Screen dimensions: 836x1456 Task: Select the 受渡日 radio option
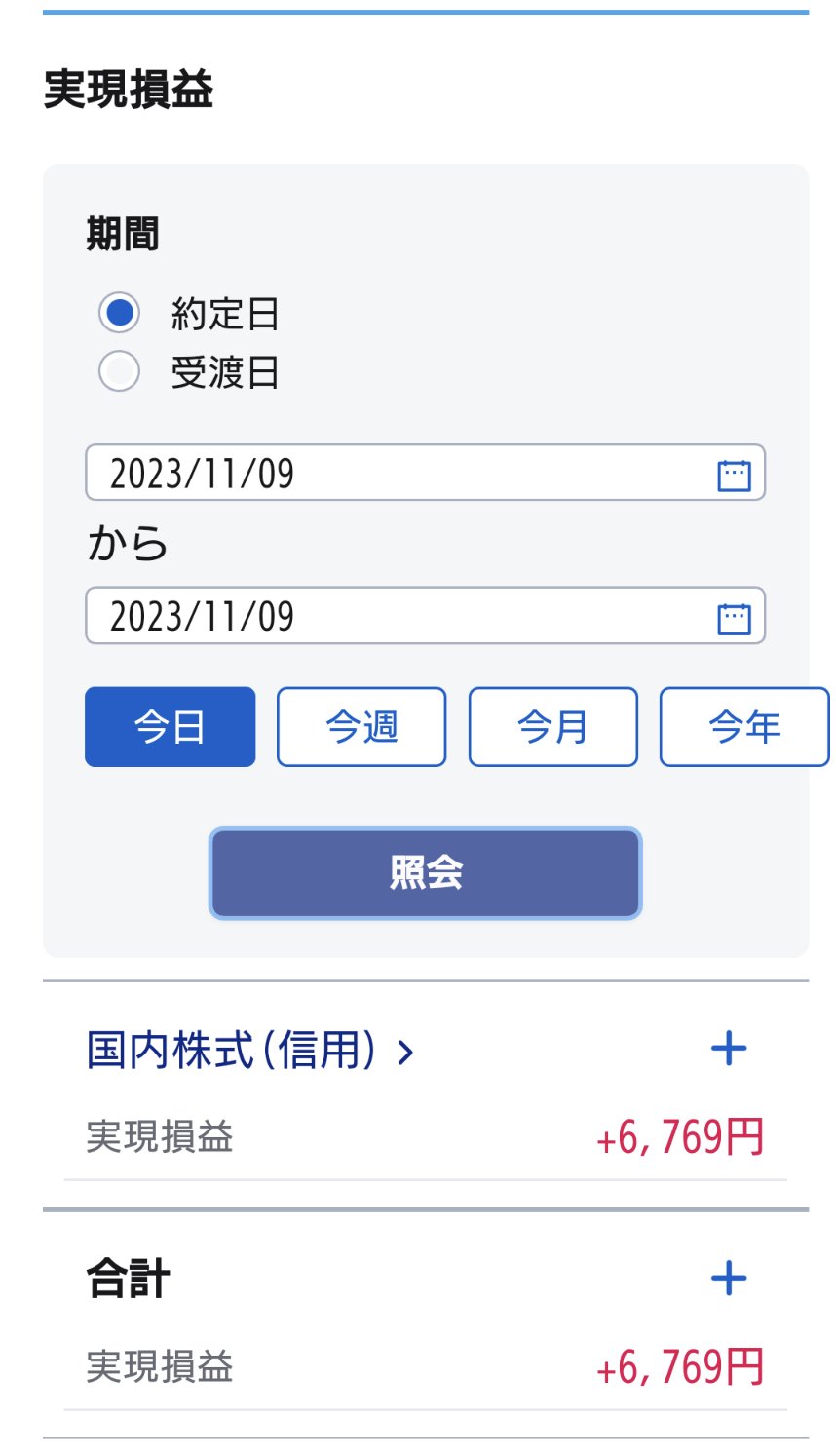120,371
